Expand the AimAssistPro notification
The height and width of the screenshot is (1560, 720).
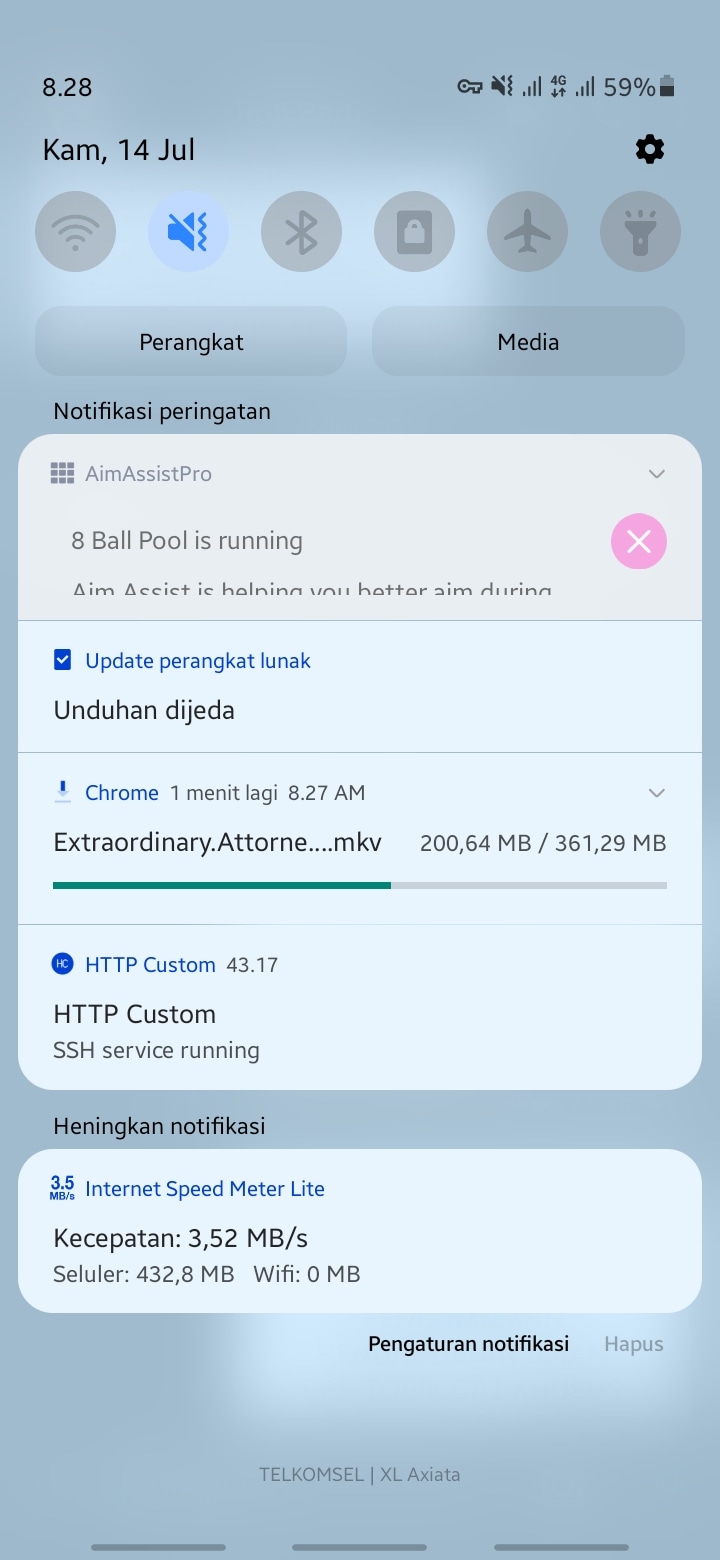point(657,474)
